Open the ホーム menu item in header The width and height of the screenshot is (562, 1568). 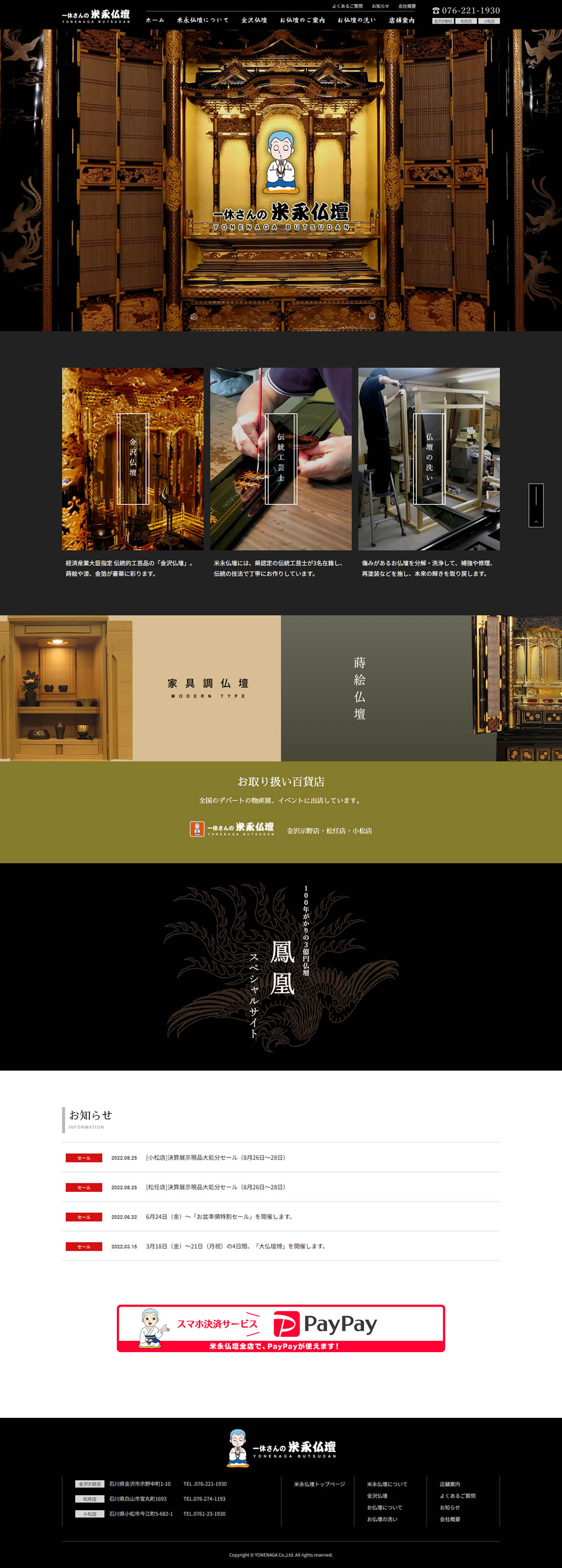click(155, 20)
